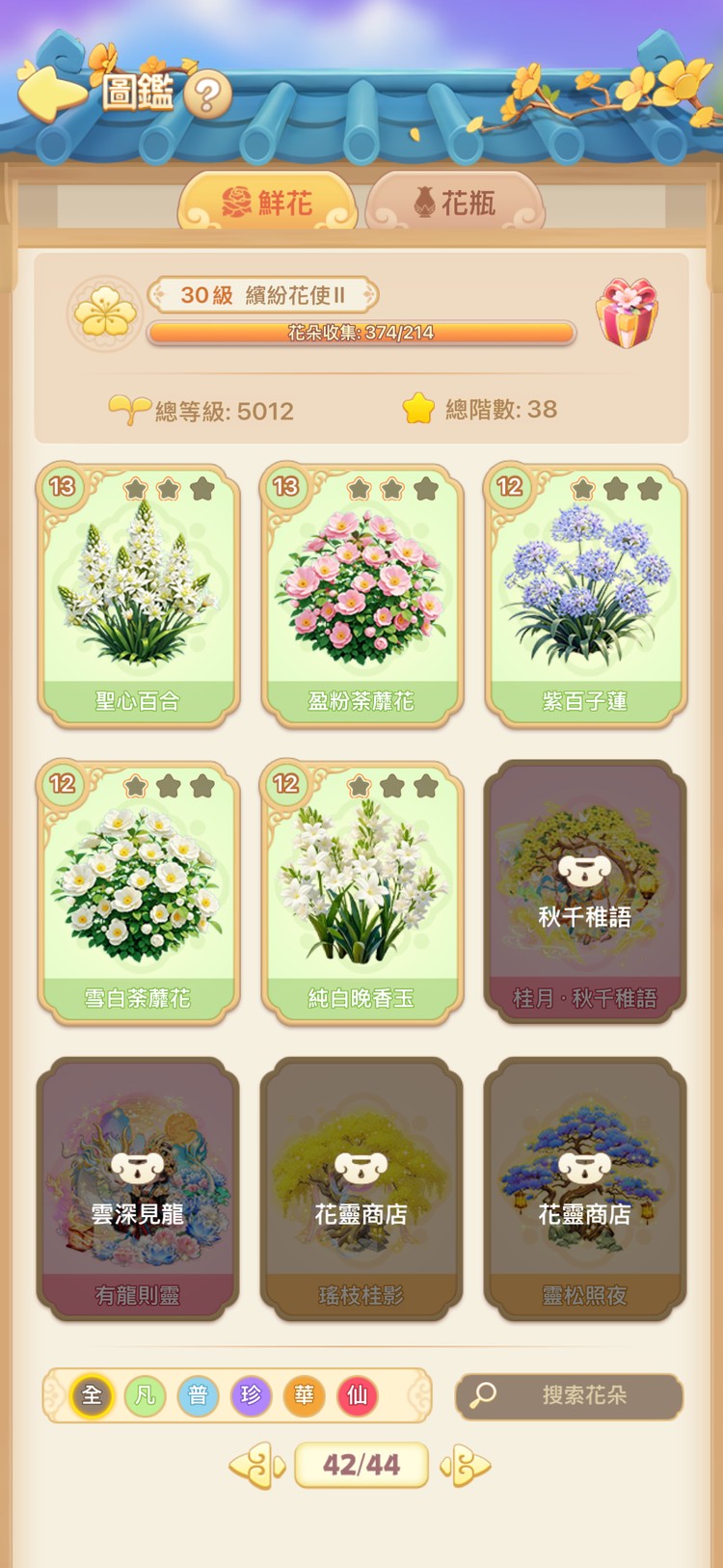Open locked 瑤枝桂影 card

[x=361, y=1189]
